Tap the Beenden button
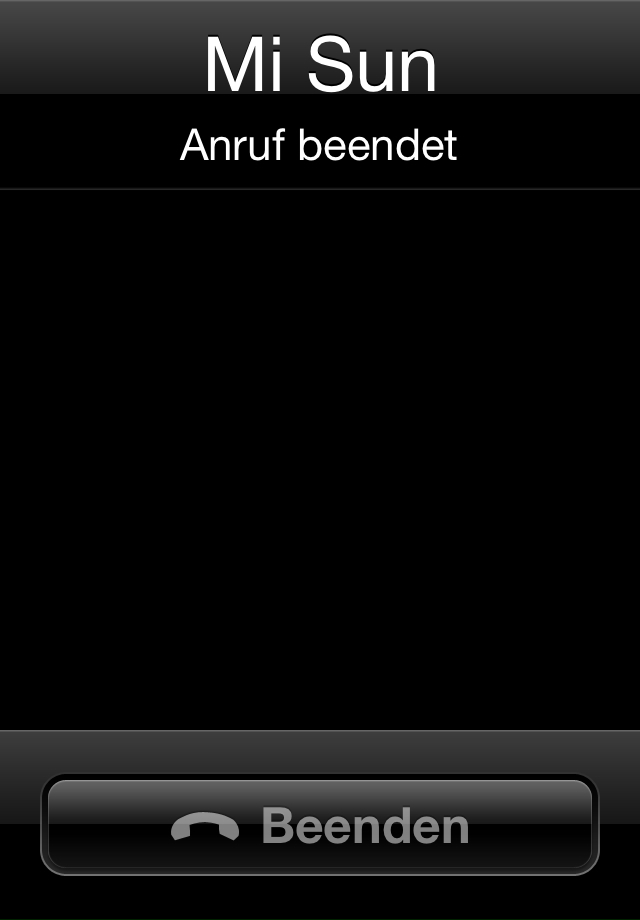Screen dimensions: 640x920 [320, 825]
